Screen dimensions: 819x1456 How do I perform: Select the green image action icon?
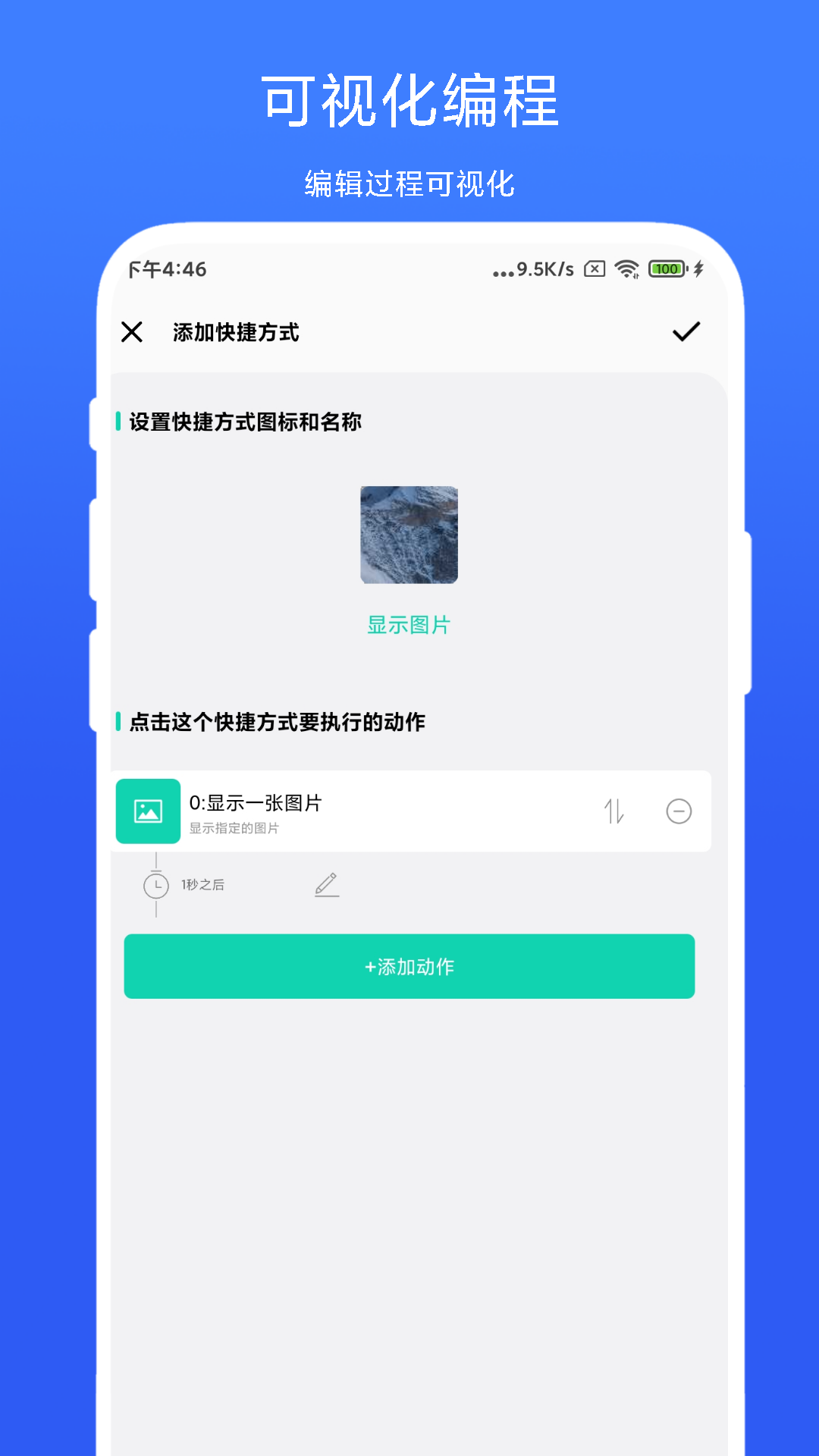coord(148,810)
